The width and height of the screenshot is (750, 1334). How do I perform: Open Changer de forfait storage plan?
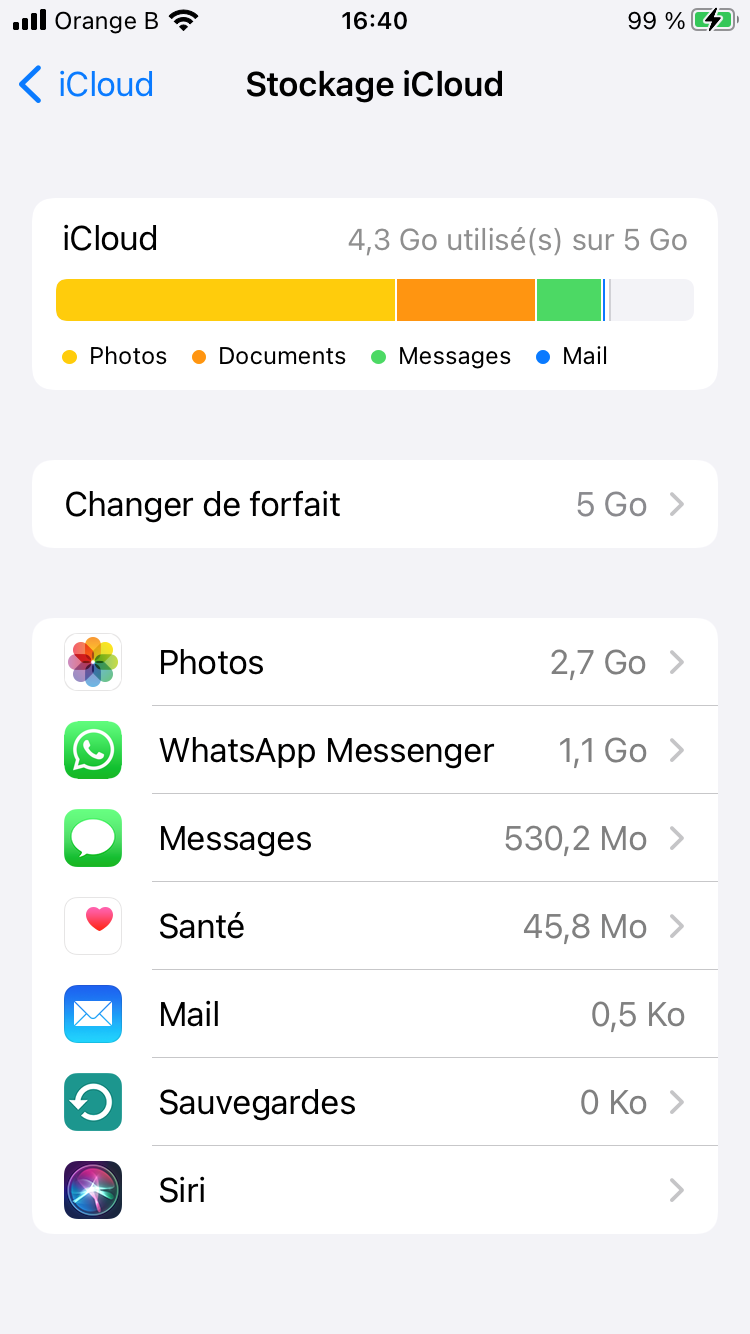[x=375, y=504]
